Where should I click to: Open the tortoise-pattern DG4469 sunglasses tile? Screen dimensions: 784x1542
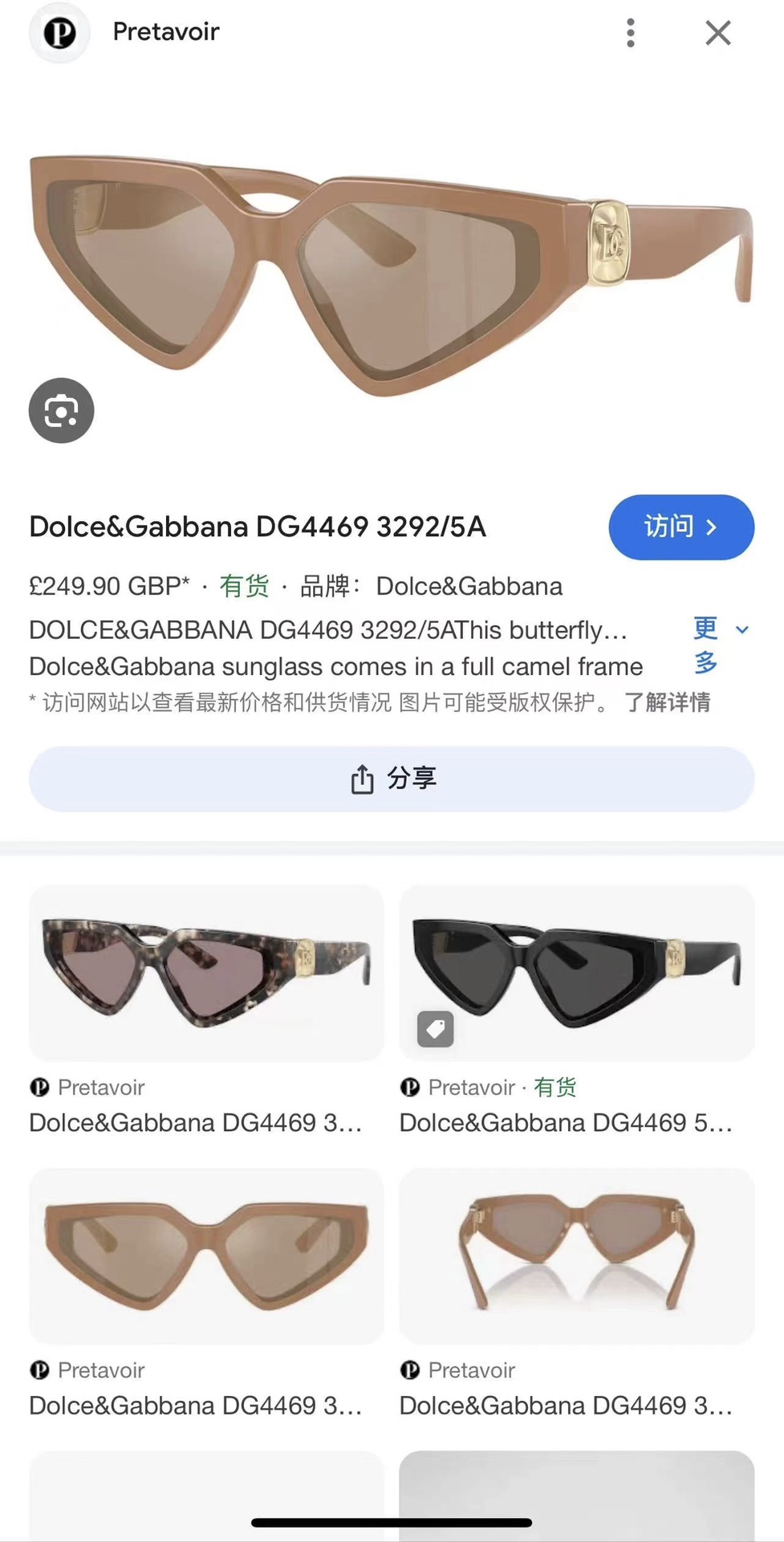click(x=206, y=973)
